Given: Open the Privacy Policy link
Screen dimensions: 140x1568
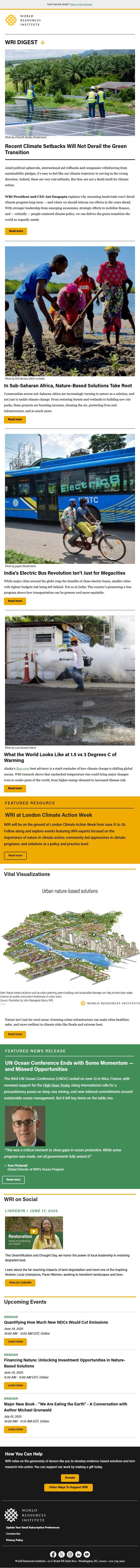Looking at the screenshot, I should click(15, 1540).
